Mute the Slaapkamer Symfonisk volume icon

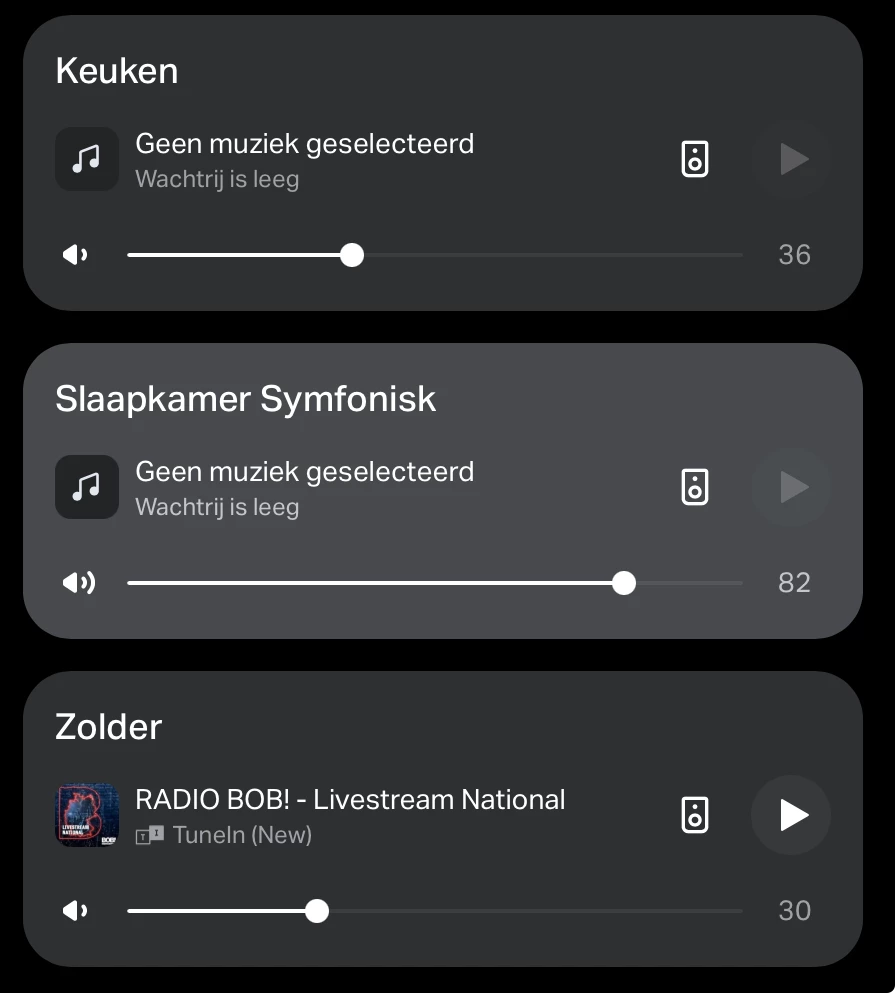(x=78, y=583)
